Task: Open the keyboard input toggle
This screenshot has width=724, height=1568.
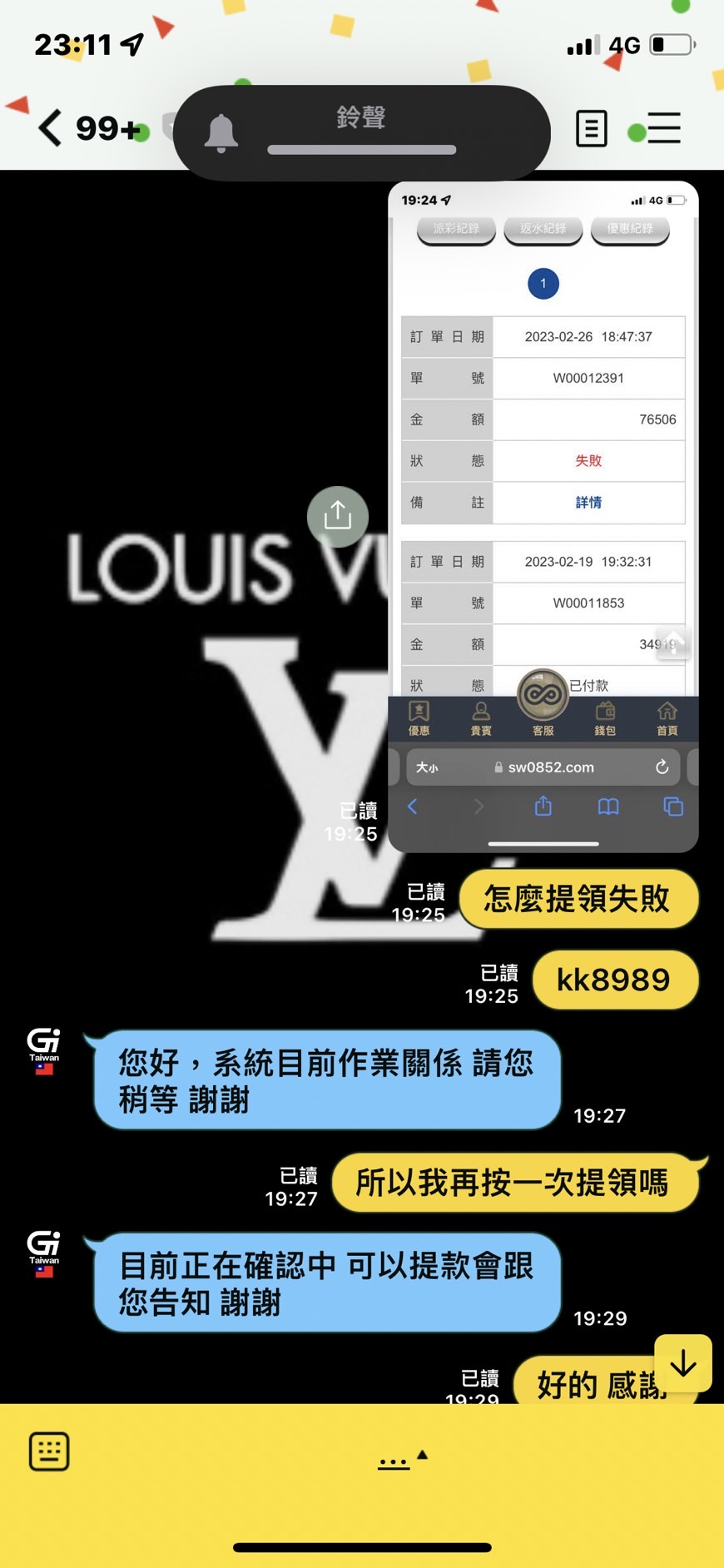Action: coord(49,1451)
